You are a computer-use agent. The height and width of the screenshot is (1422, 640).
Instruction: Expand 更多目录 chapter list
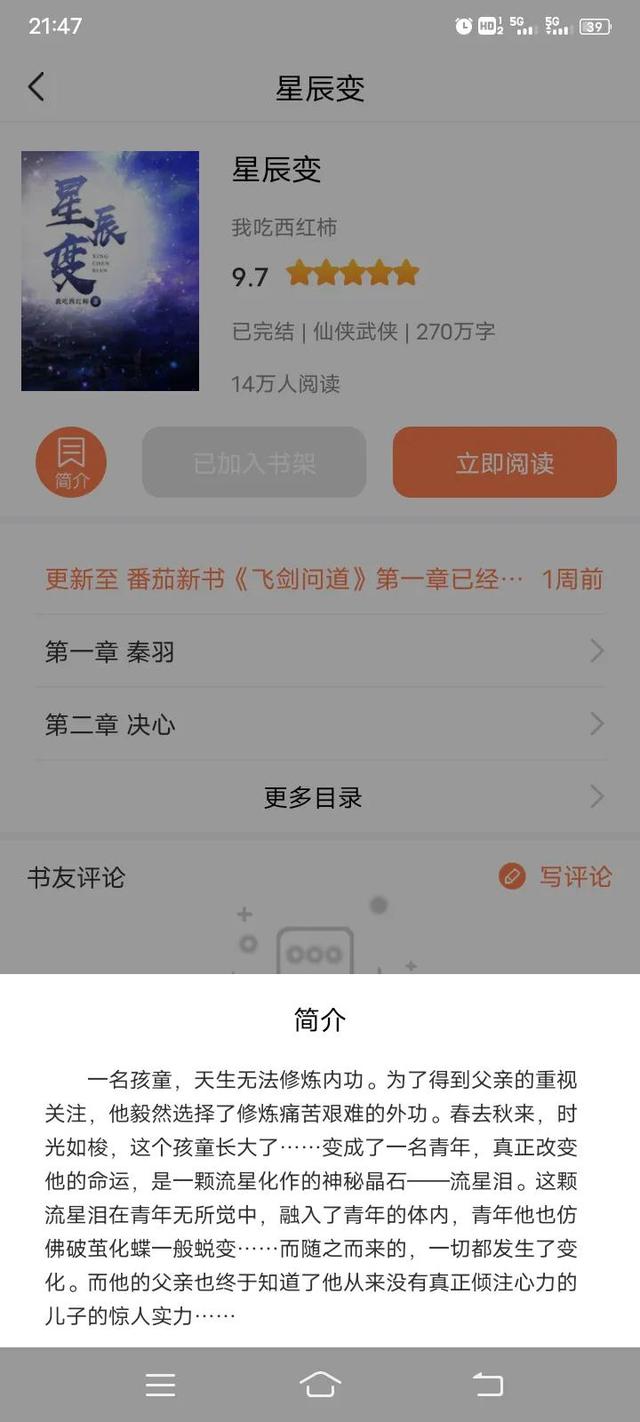pyautogui.click(x=320, y=797)
